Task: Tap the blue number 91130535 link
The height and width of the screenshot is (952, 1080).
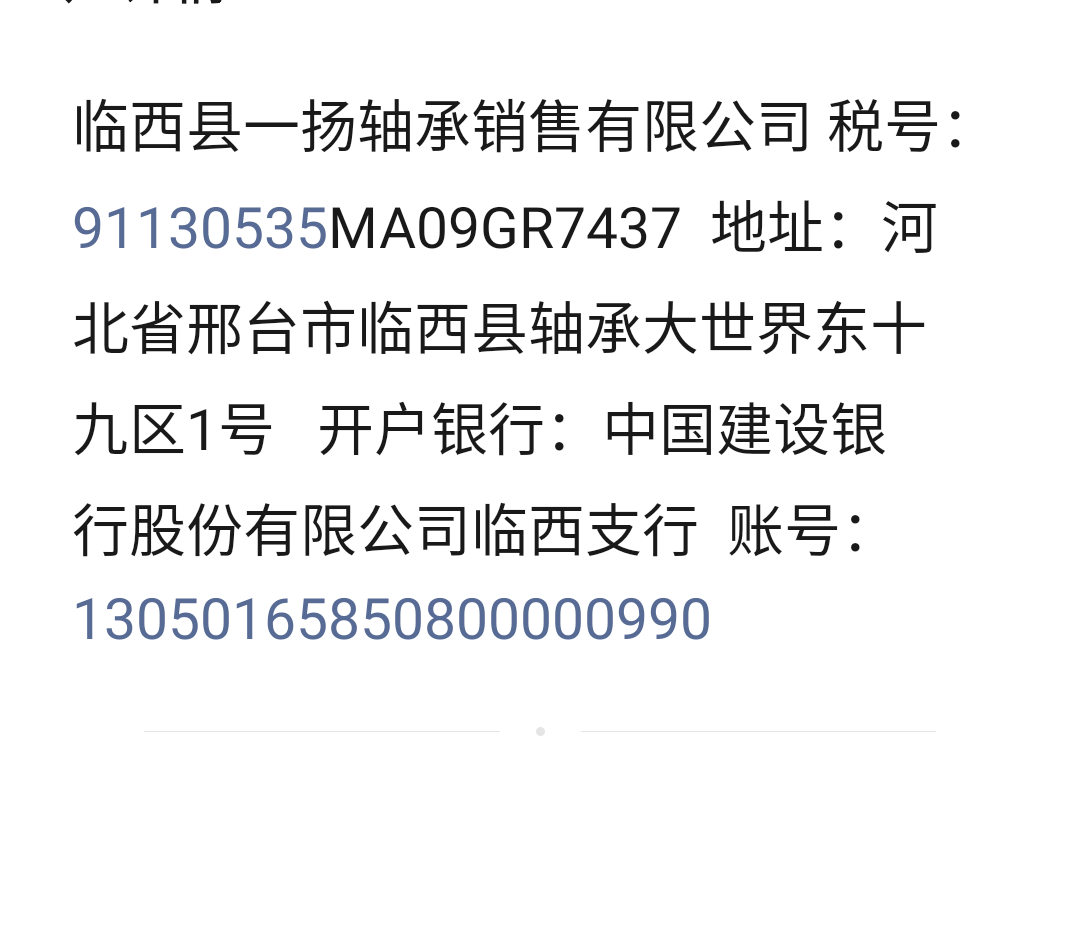Action: click(200, 228)
